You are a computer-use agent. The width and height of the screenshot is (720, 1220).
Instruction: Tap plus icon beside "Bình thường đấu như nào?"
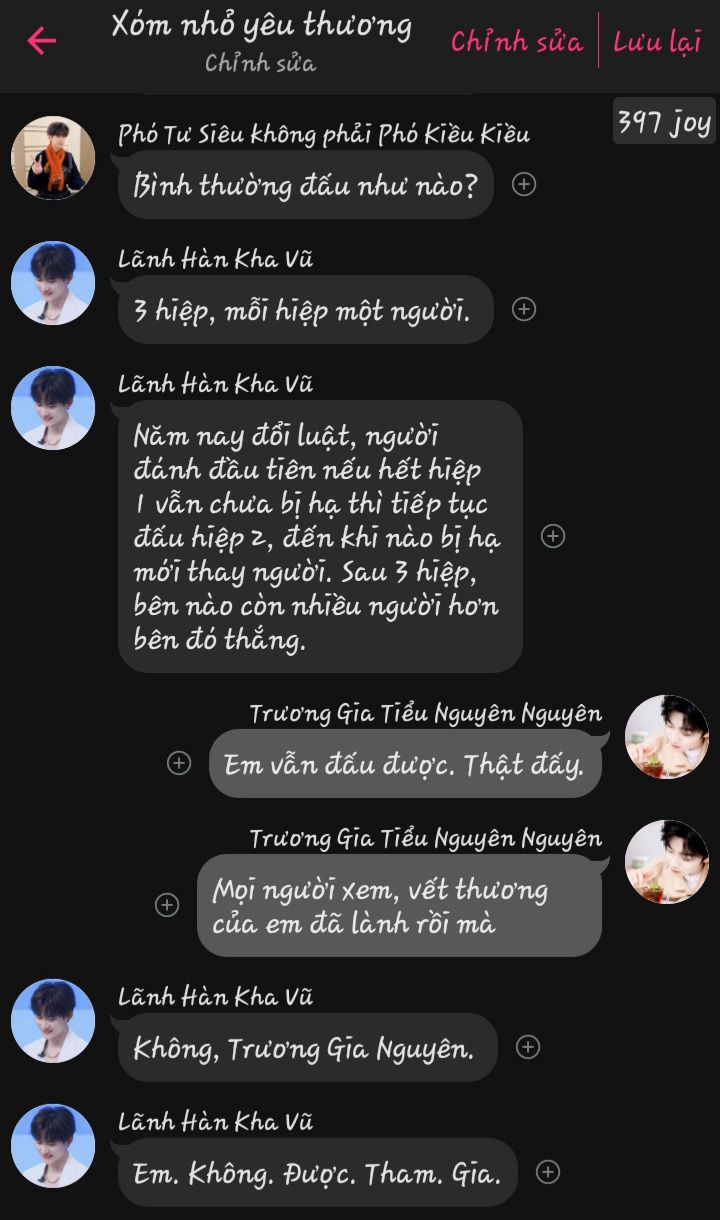coord(524,184)
